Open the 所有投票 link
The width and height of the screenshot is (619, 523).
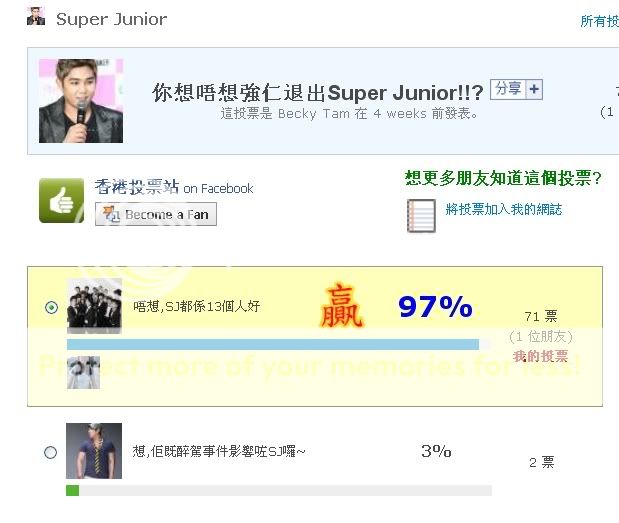click(600, 20)
